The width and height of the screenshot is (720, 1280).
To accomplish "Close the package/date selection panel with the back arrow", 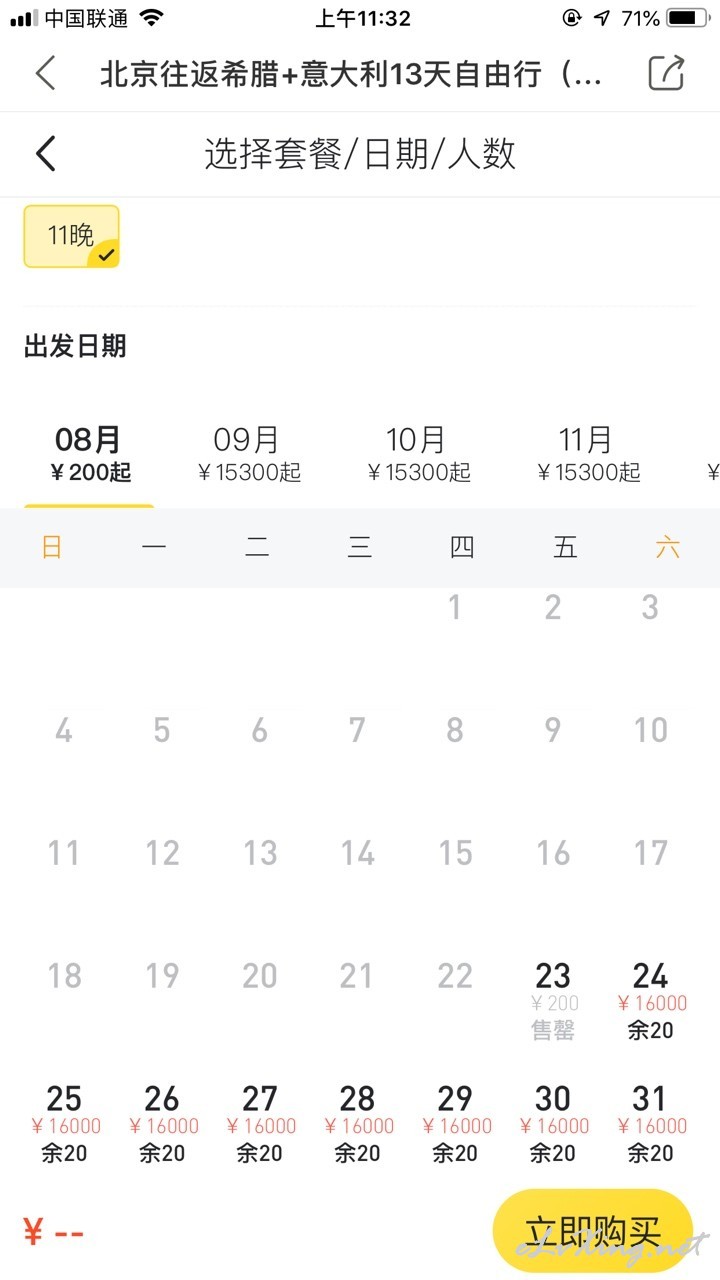I will [45, 154].
